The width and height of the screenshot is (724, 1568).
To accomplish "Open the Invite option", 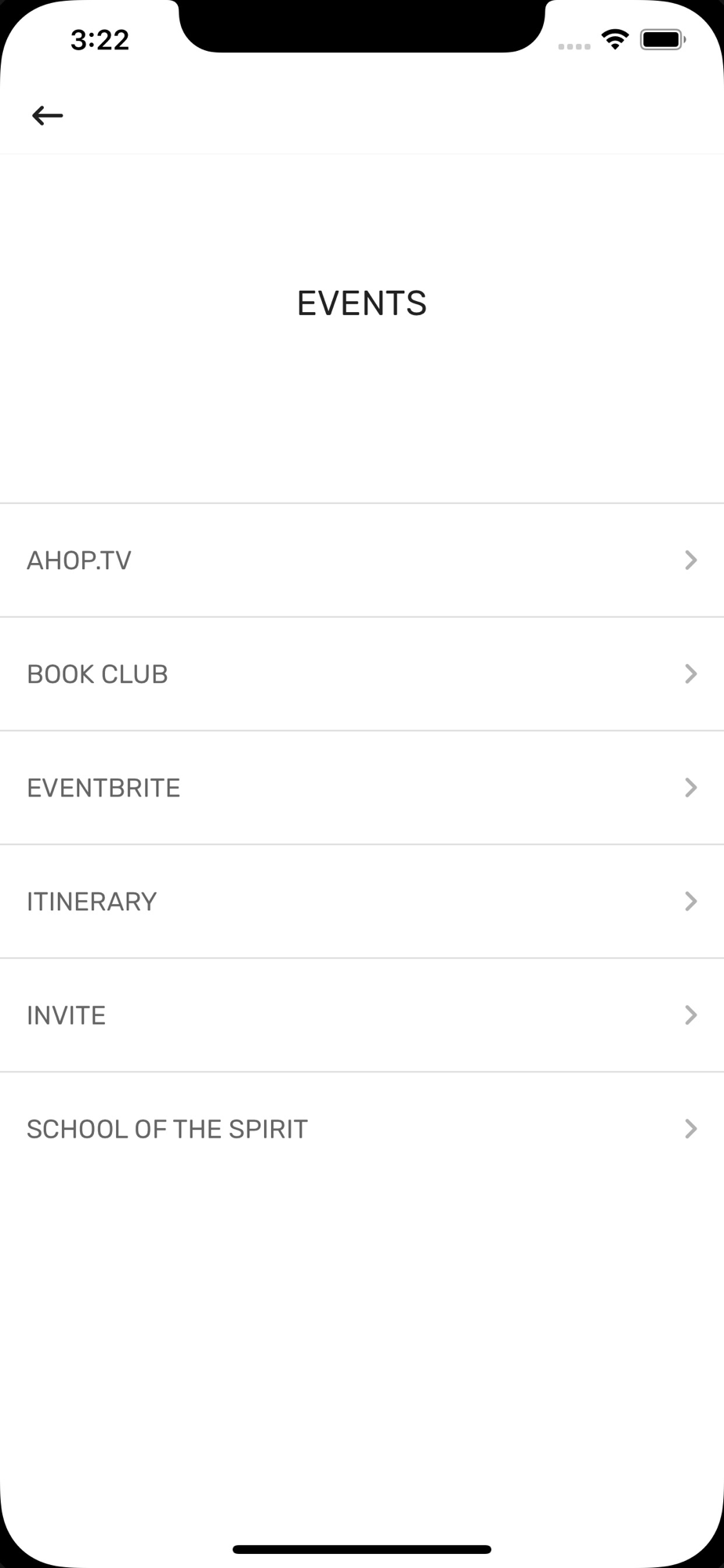I will click(362, 1014).
